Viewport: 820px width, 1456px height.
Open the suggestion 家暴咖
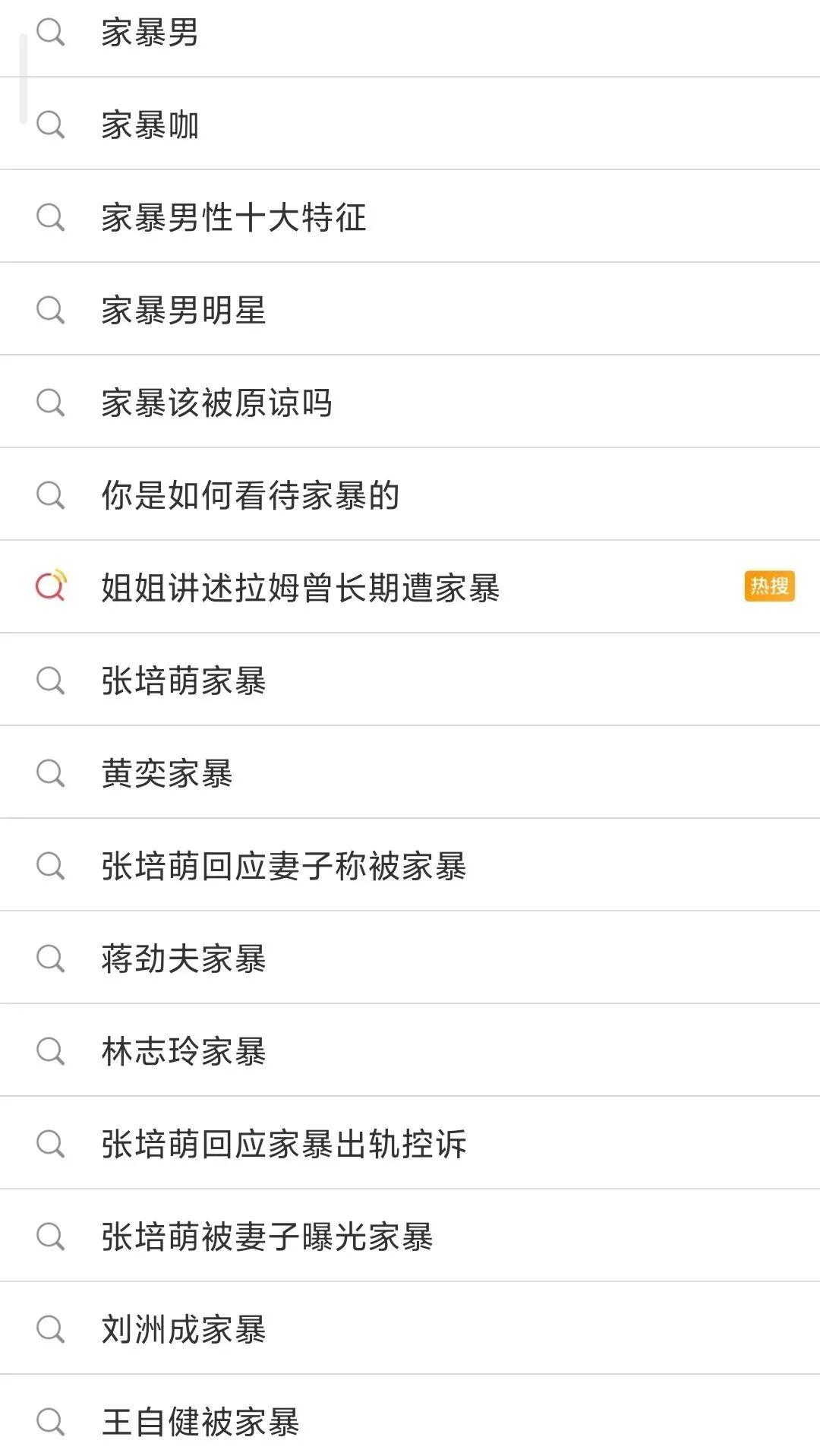[x=150, y=125]
